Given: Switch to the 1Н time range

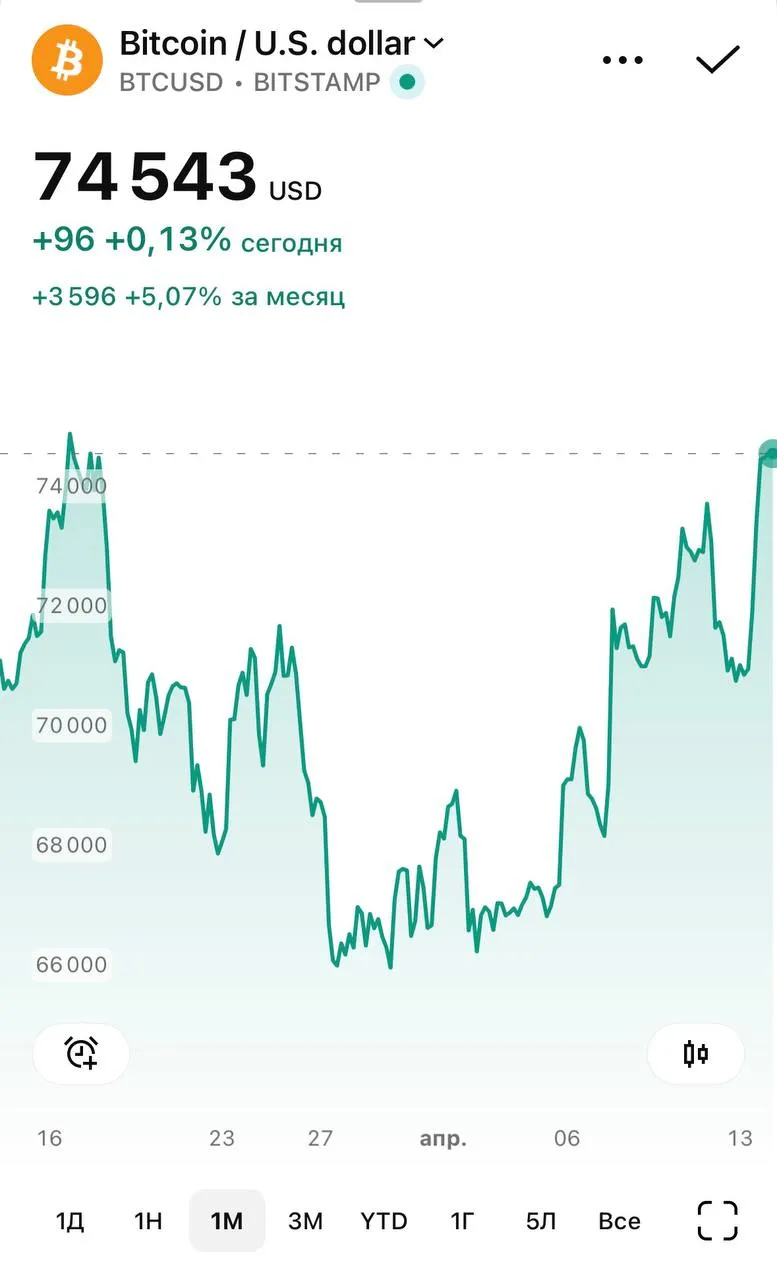Looking at the screenshot, I should [x=148, y=1221].
